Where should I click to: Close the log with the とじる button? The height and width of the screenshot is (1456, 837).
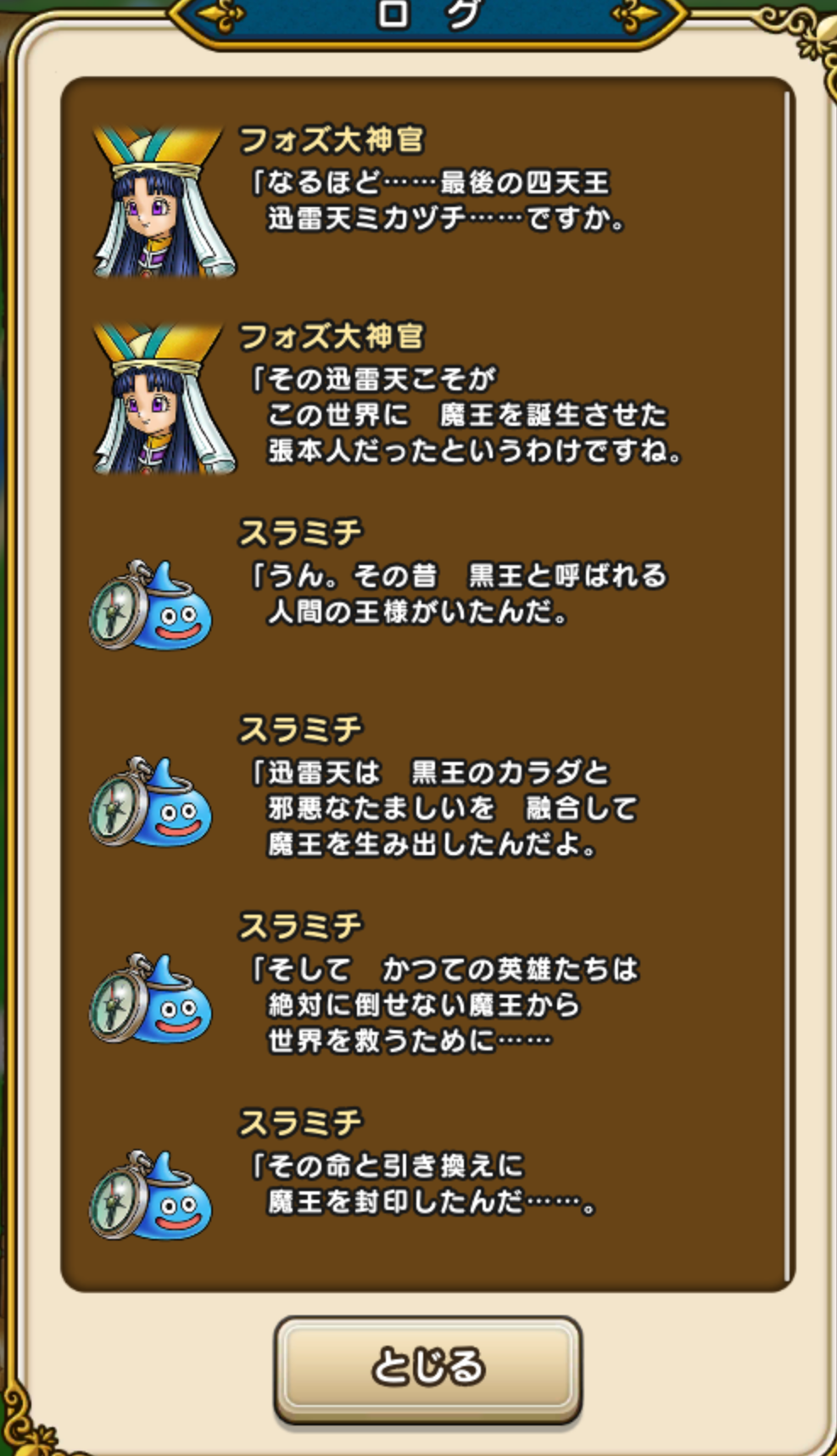coord(427,1367)
